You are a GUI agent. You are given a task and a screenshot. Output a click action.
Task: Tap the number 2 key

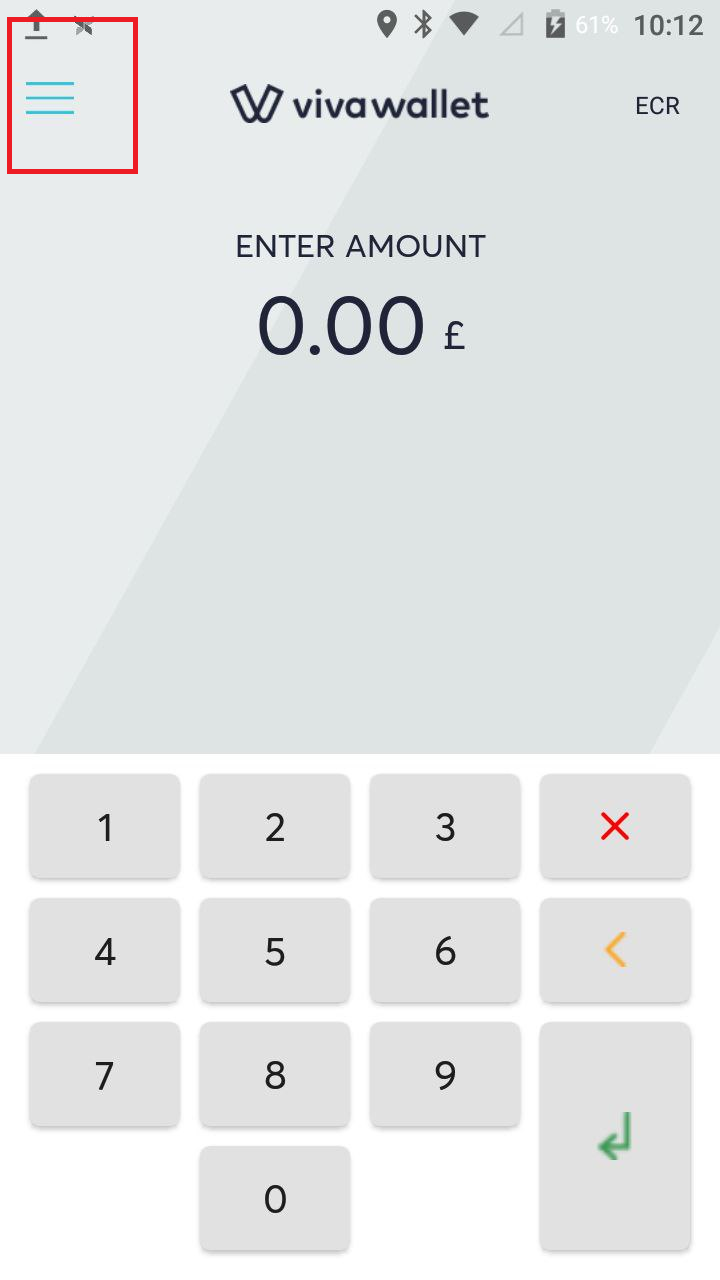click(x=275, y=827)
